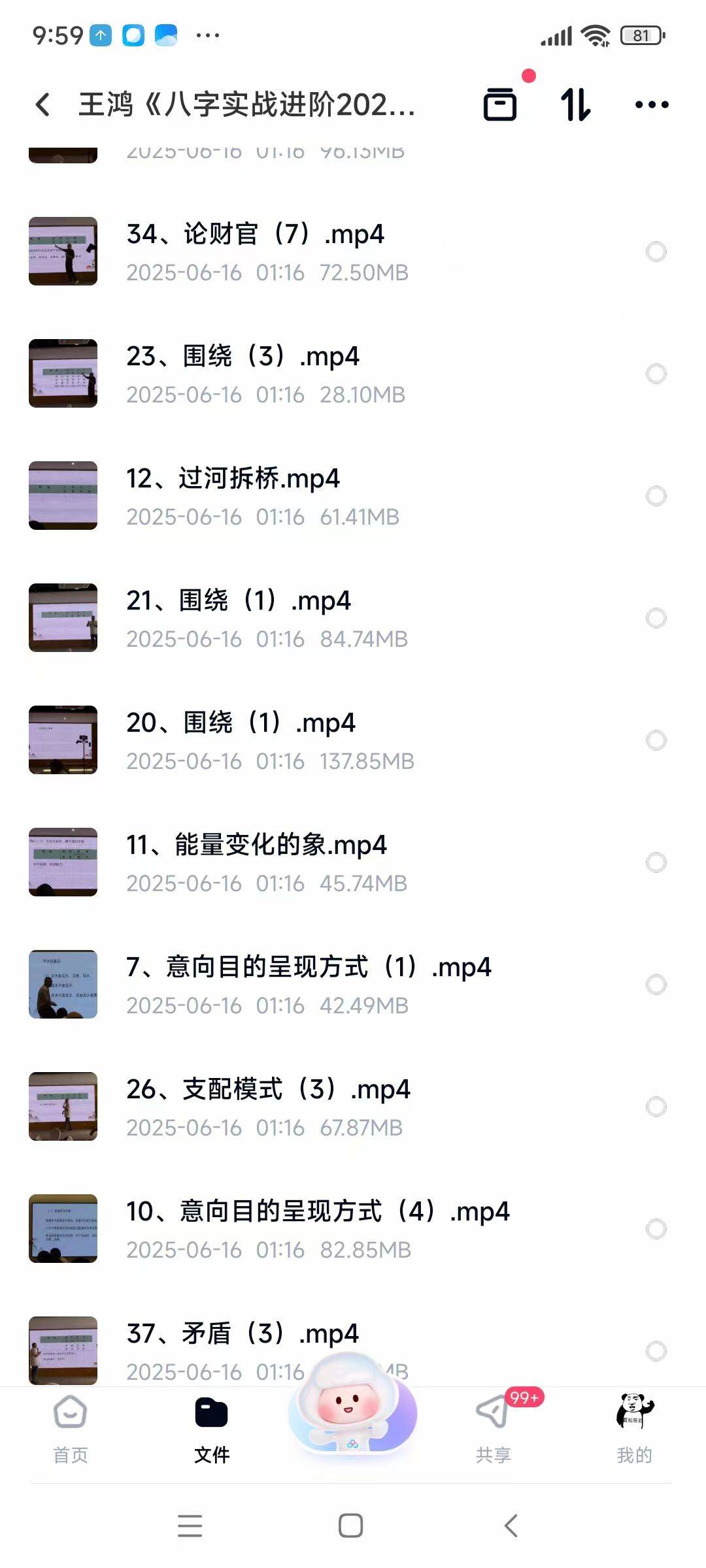Go back from the 王鸿 folder
706x1568 pixels.
pyautogui.click(x=43, y=105)
